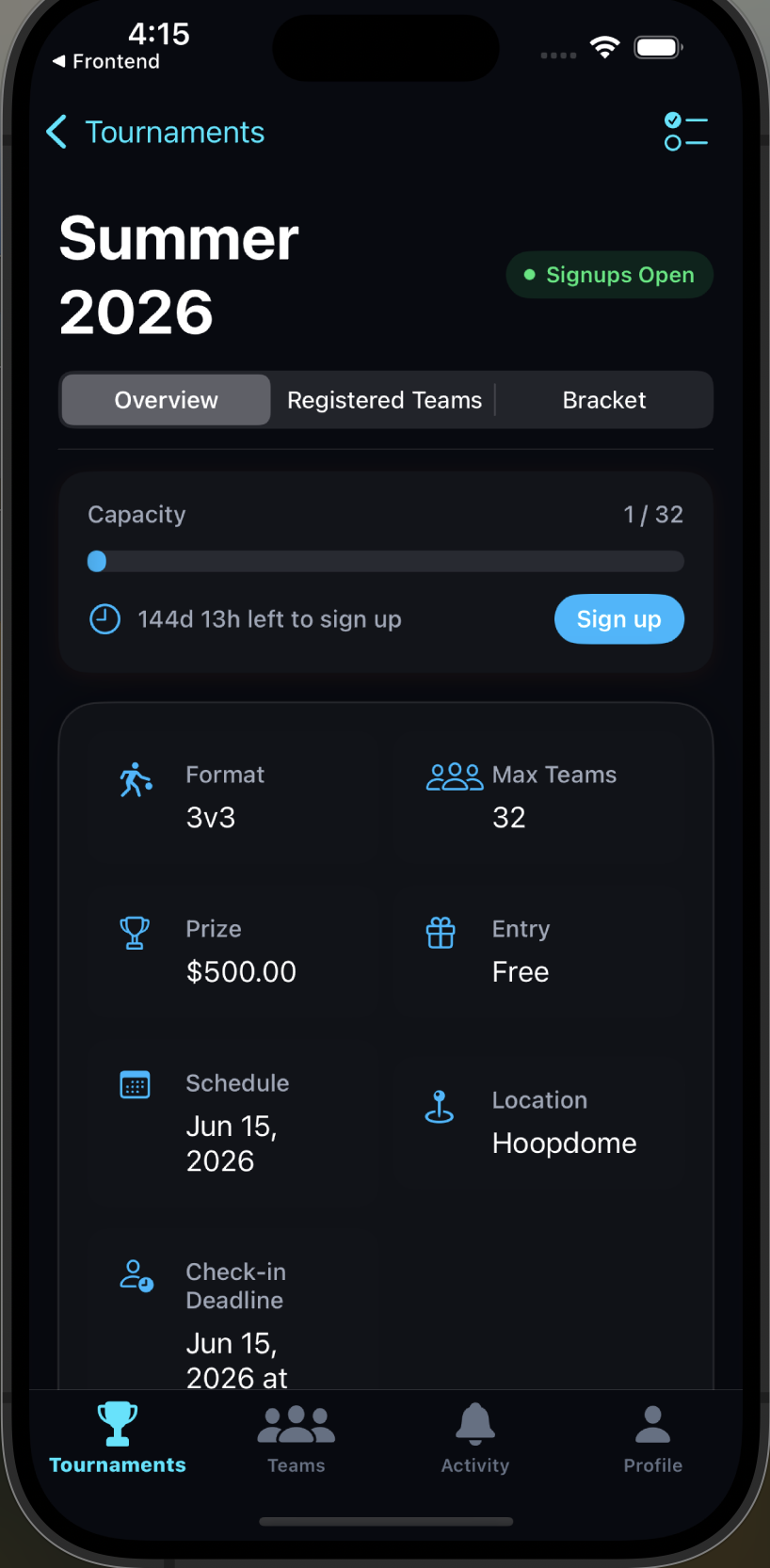Open the tournament filter icon
Image resolution: width=770 pixels, height=1568 pixels.
[685, 132]
